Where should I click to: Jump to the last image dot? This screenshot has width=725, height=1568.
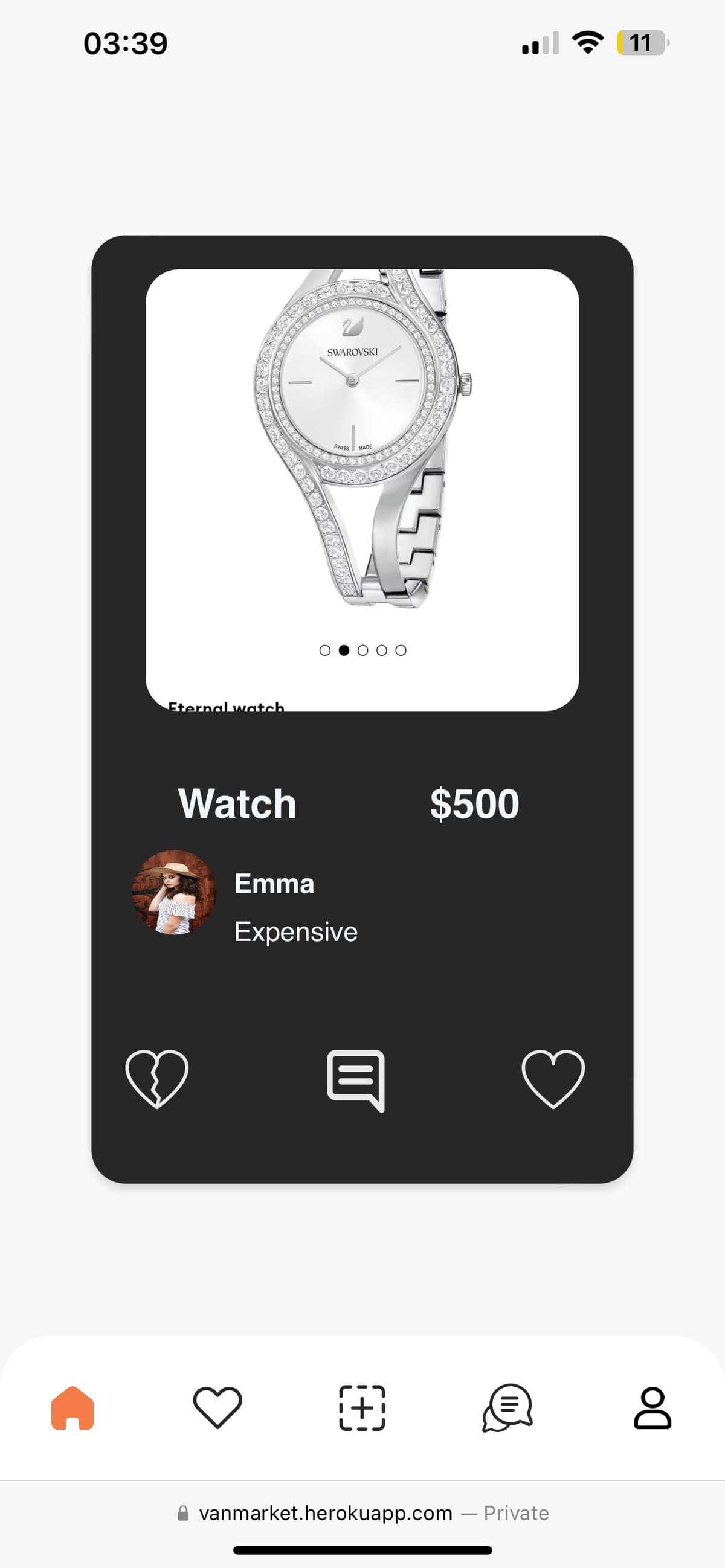[x=401, y=651]
